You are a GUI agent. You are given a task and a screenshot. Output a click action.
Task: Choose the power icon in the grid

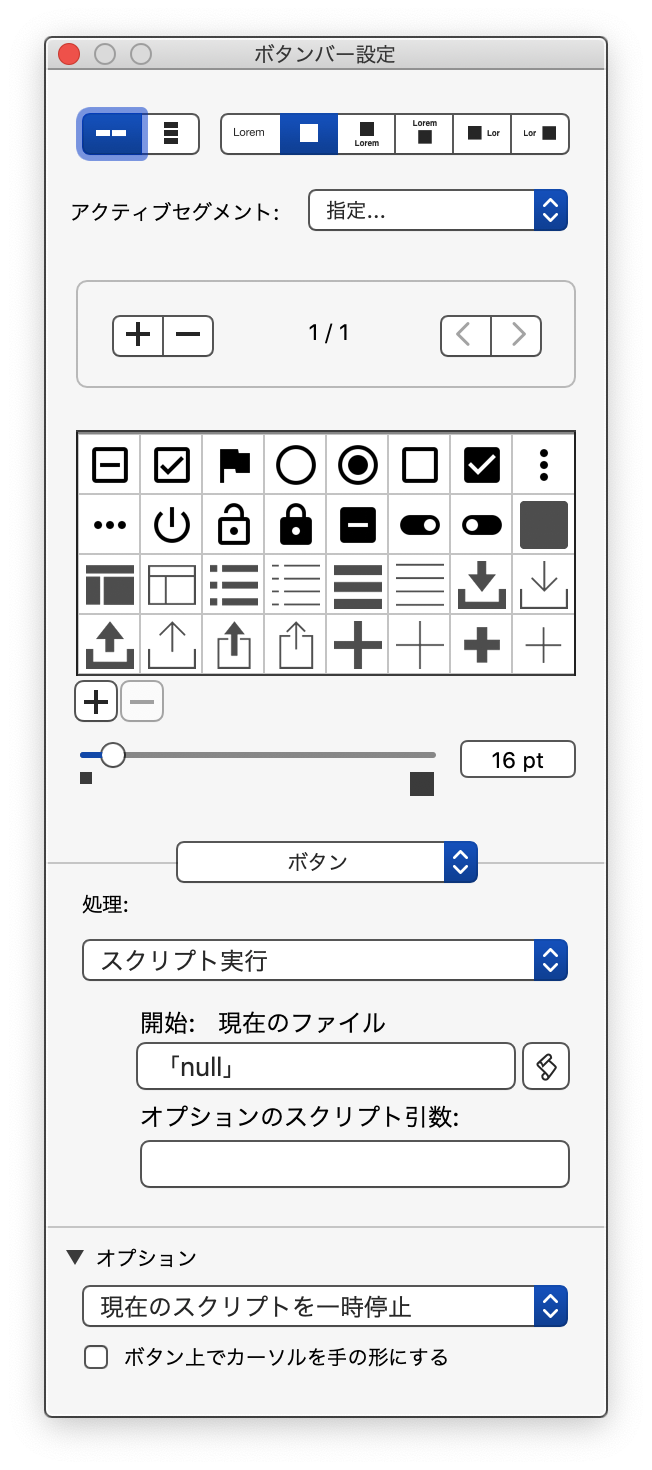click(x=171, y=525)
